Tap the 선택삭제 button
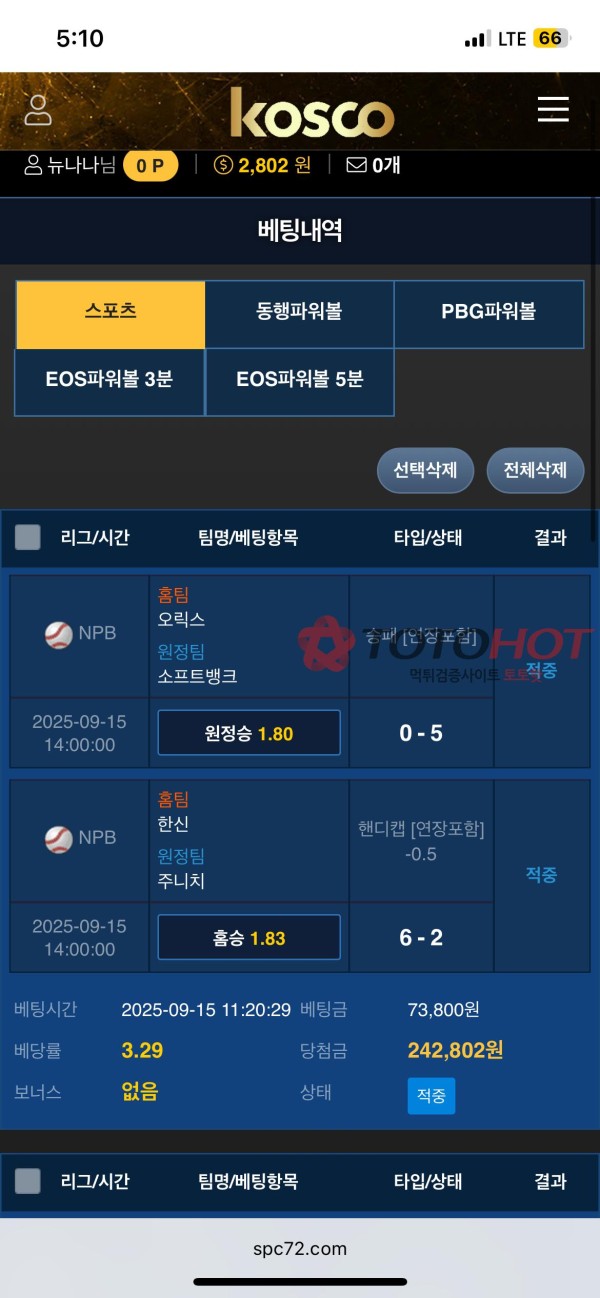 click(425, 470)
